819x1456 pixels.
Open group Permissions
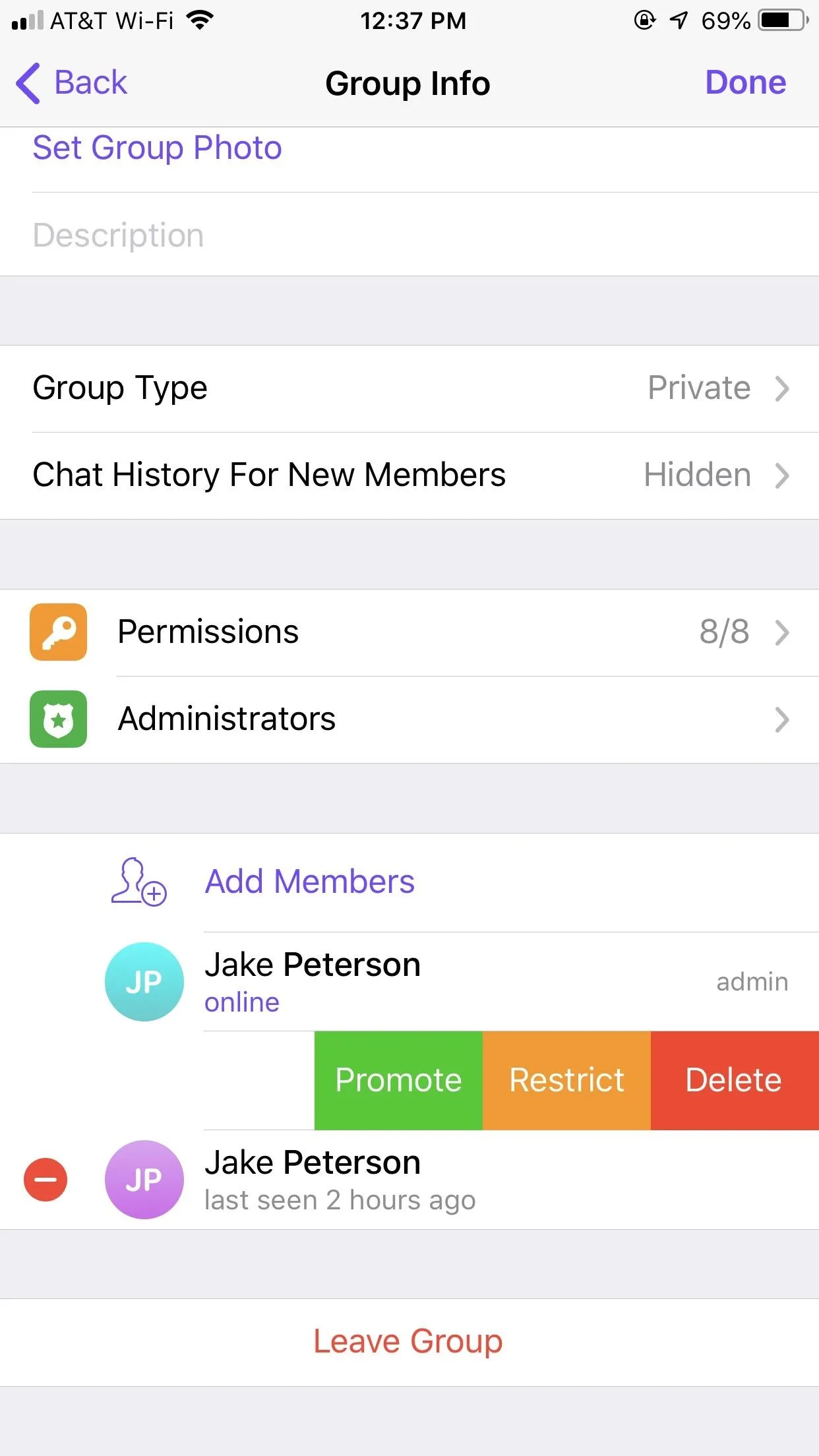[409, 632]
